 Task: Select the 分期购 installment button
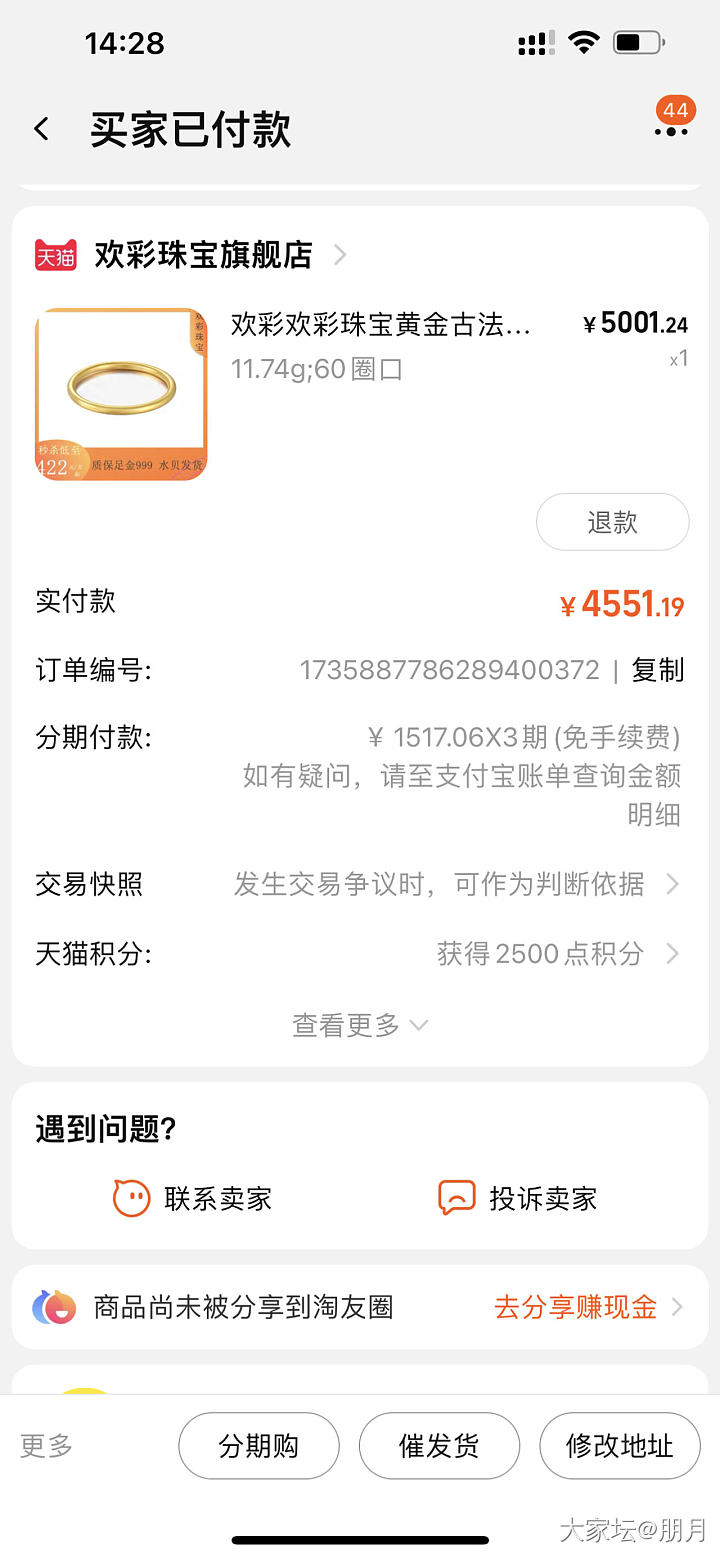click(x=259, y=1446)
